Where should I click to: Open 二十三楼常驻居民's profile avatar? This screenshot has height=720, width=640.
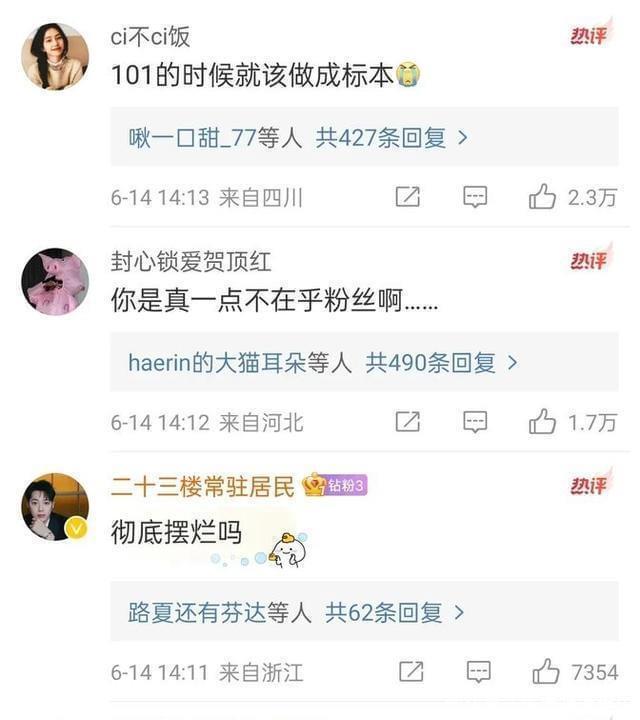coord(55,507)
